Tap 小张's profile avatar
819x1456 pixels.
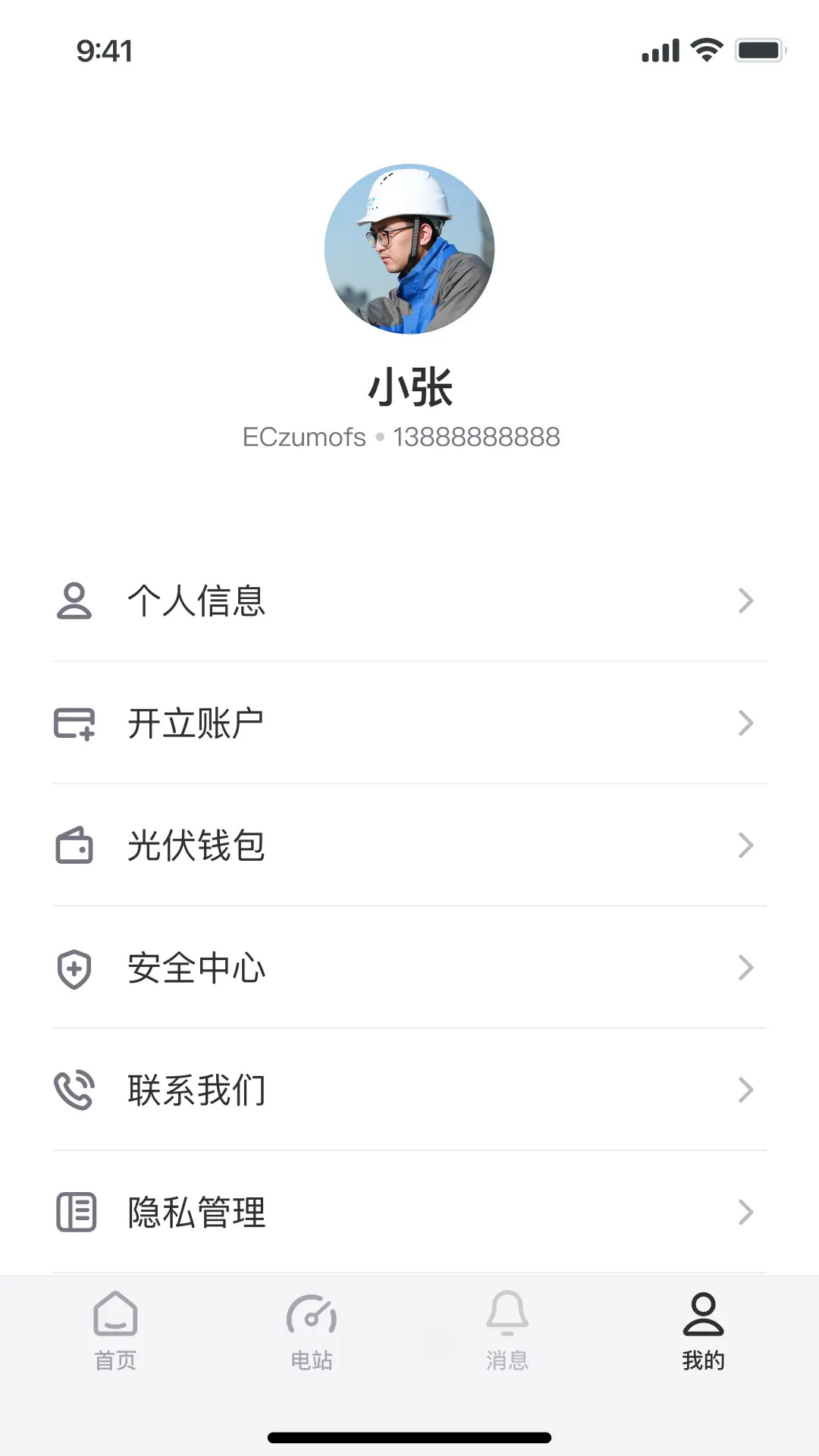click(409, 249)
